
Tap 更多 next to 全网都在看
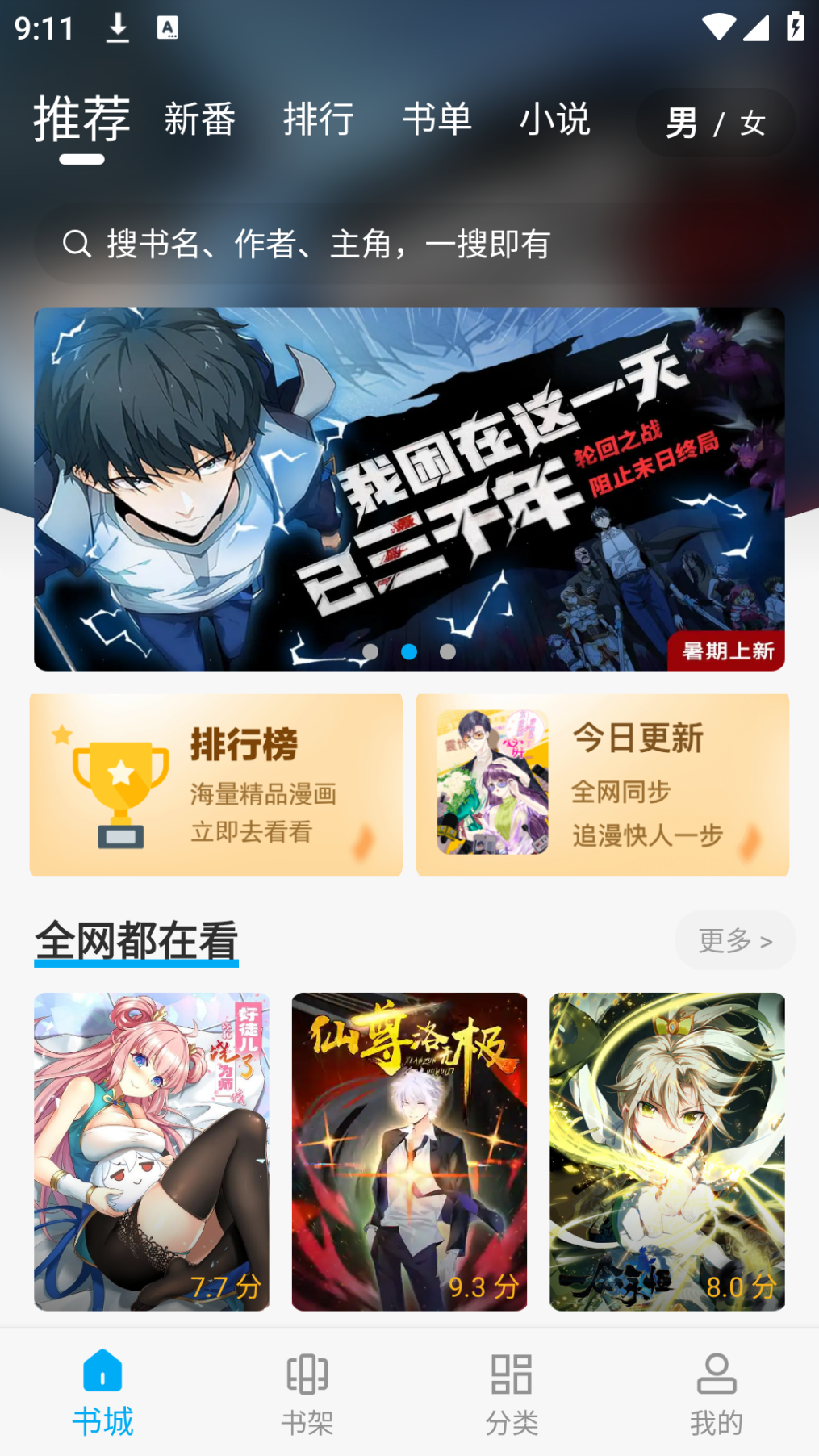[x=734, y=940]
